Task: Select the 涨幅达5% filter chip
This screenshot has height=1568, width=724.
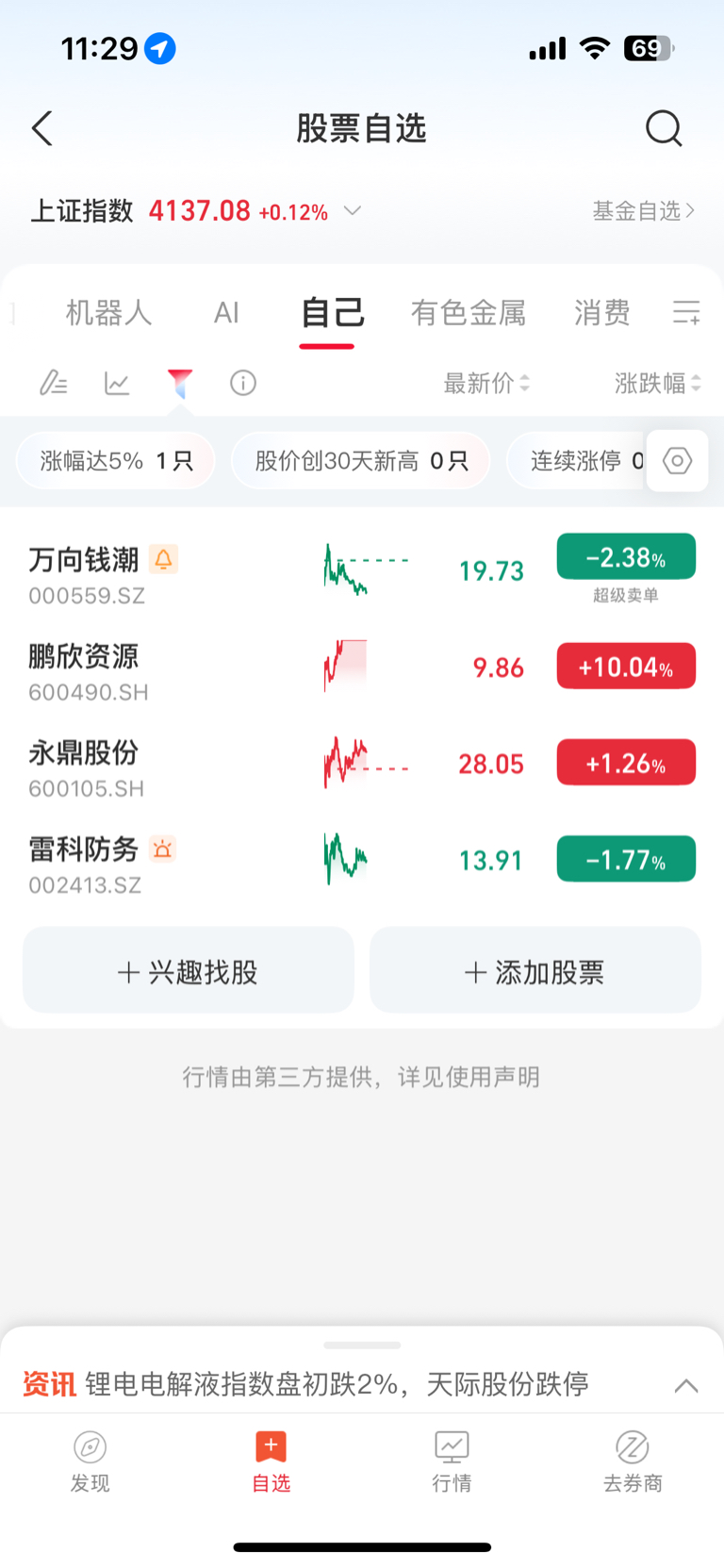Action: click(116, 461)
